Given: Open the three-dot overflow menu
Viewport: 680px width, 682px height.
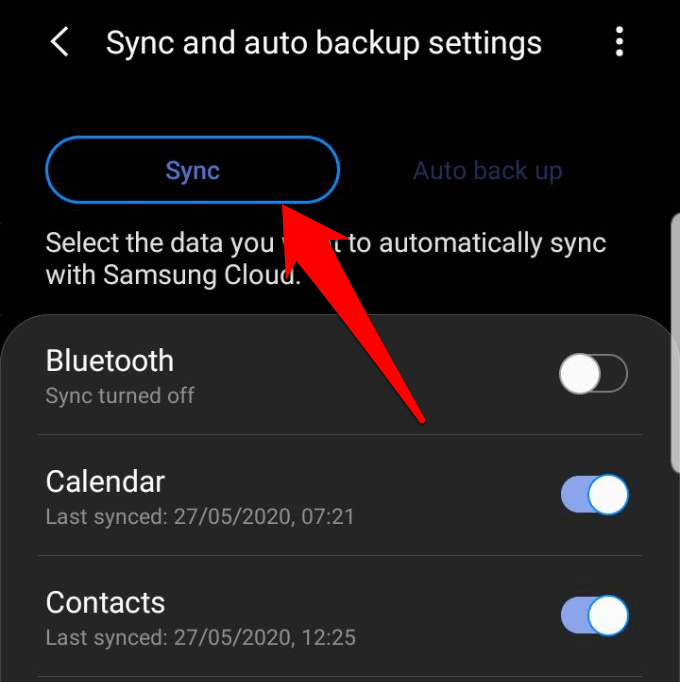Looking at the screenshot, I should 620,43.
